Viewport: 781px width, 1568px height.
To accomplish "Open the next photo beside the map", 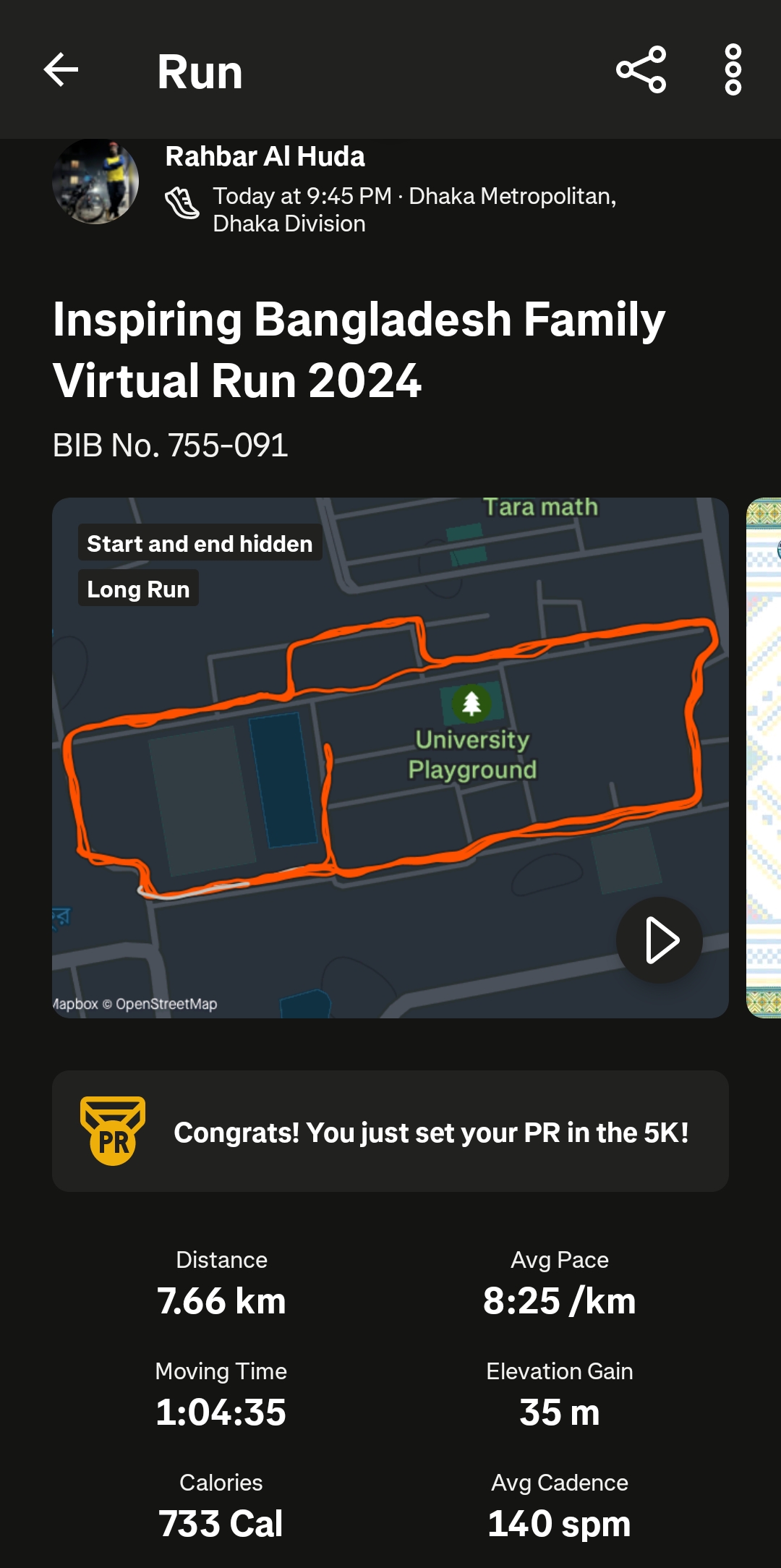I will (764, 757).
